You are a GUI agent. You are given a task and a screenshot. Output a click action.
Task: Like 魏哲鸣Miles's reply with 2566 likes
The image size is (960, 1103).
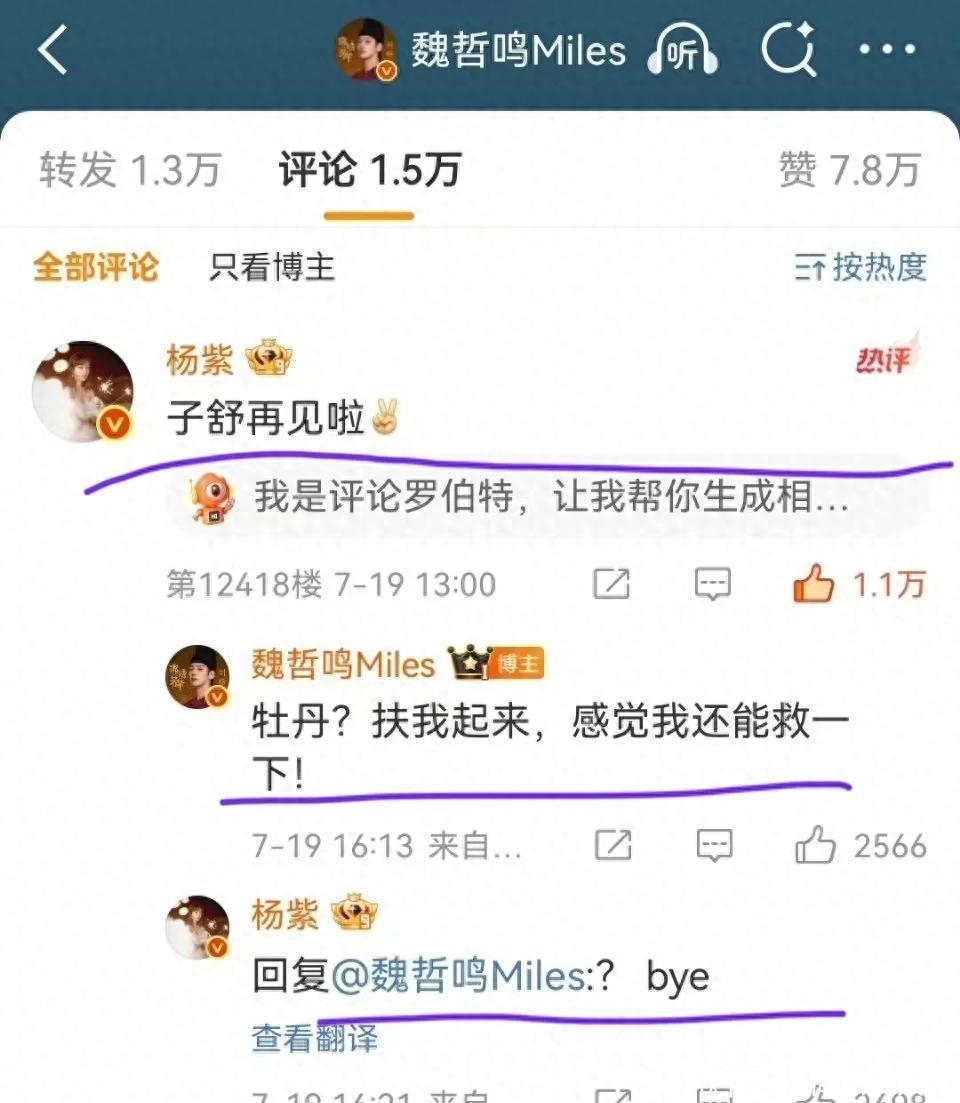[x=815, y=846]
